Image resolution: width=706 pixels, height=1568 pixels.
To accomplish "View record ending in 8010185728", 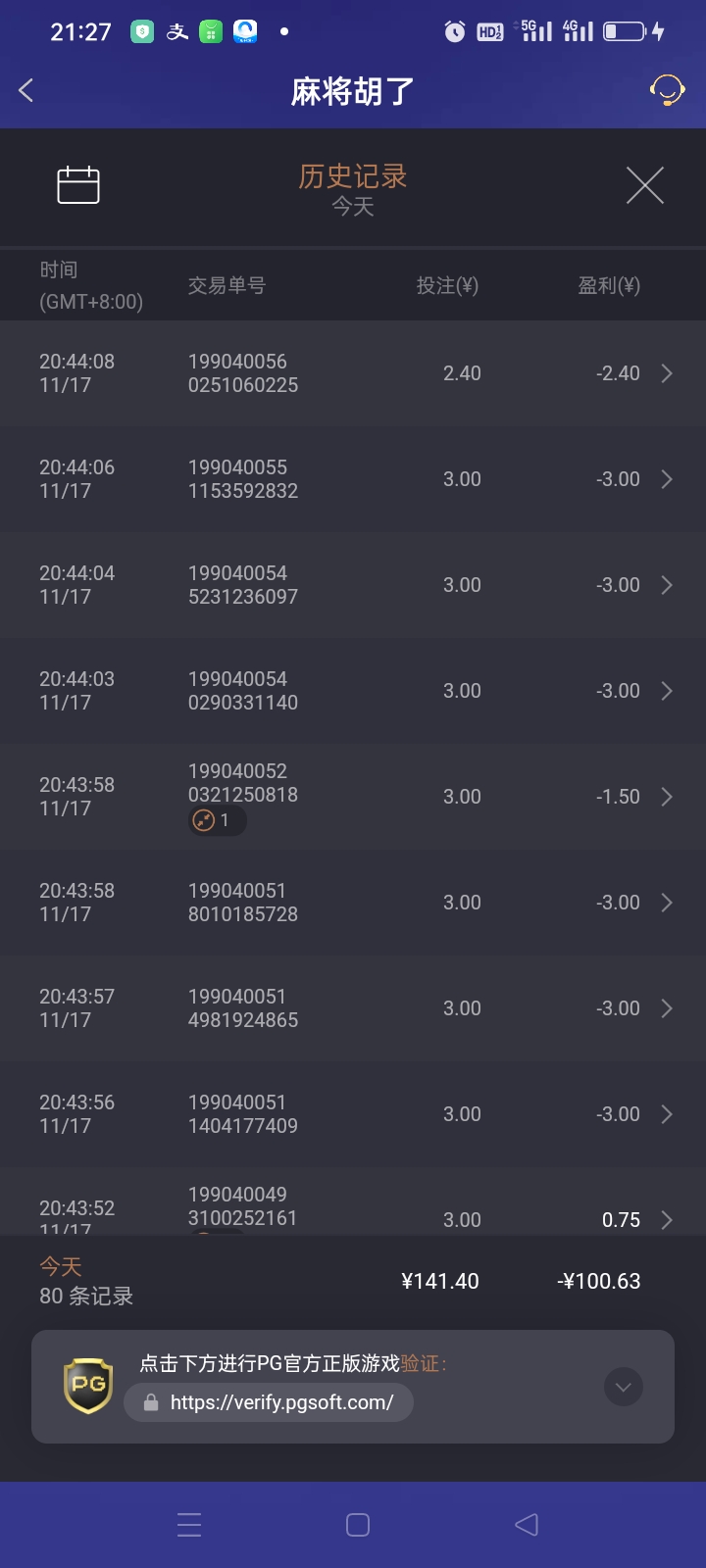I will pos(353,903).
